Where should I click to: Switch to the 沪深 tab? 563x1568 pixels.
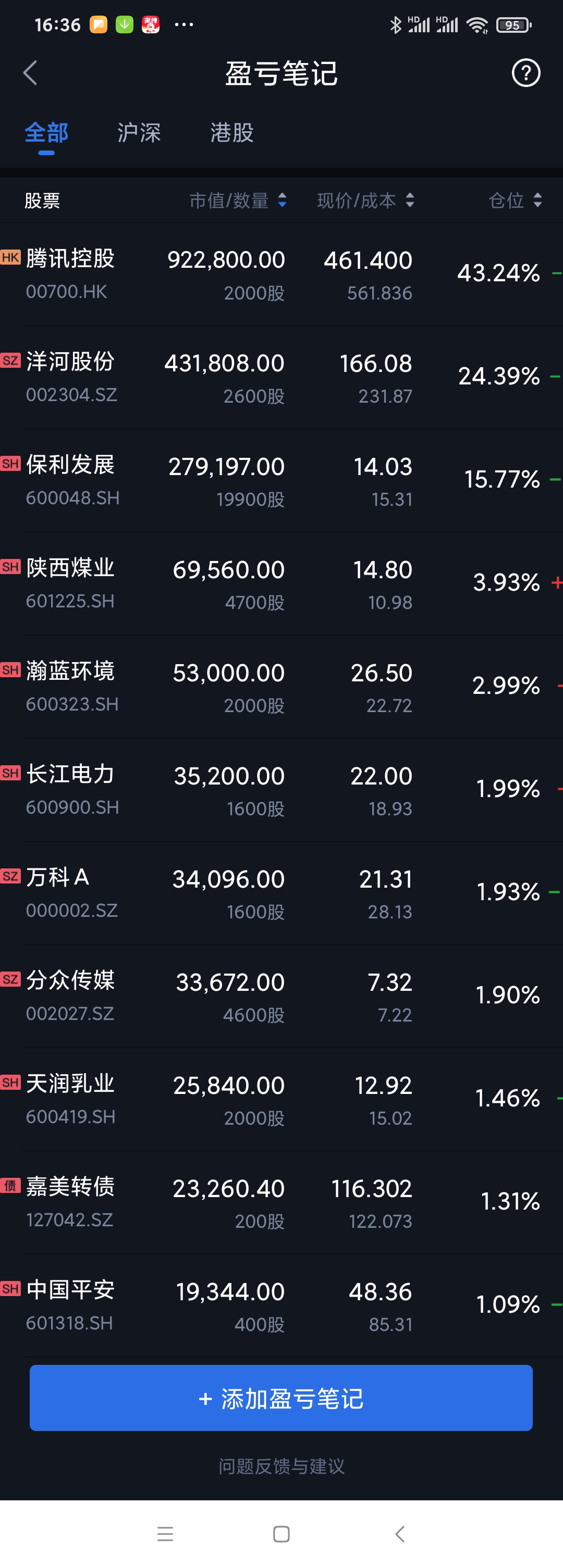139,133
